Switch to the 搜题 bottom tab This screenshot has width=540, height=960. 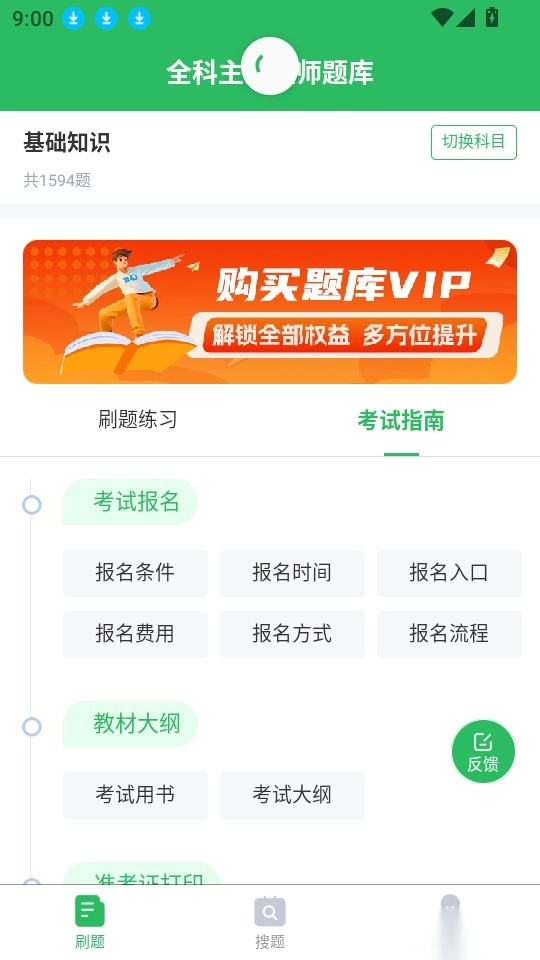pyautogui.click(x=270, y=922)
